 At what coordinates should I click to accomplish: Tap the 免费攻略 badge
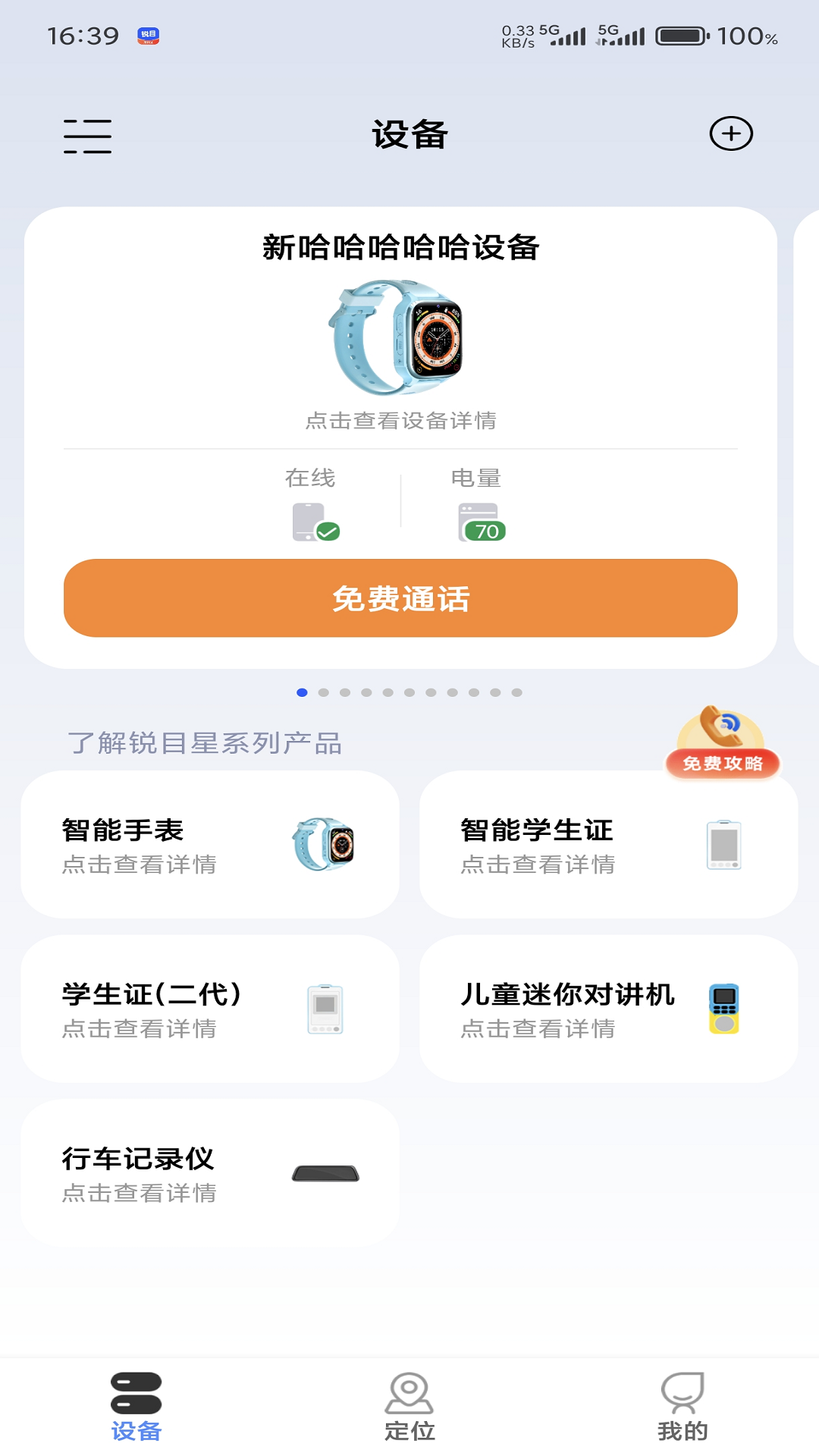pyautogui.click(x=723, y=765)
